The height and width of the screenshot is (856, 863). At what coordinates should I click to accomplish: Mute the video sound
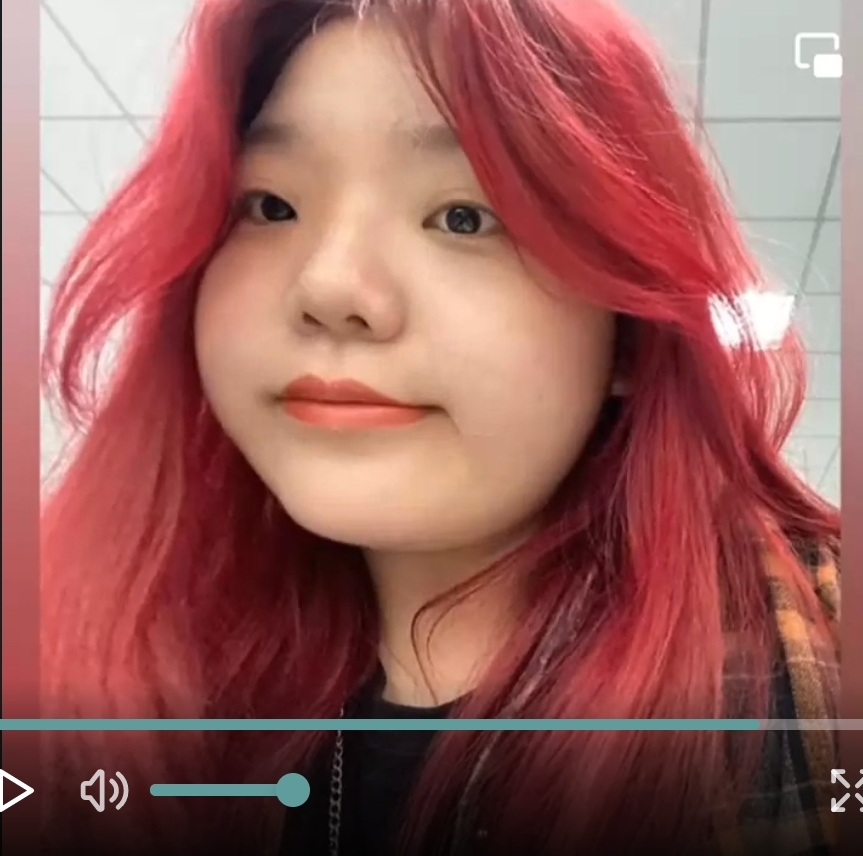104,791
